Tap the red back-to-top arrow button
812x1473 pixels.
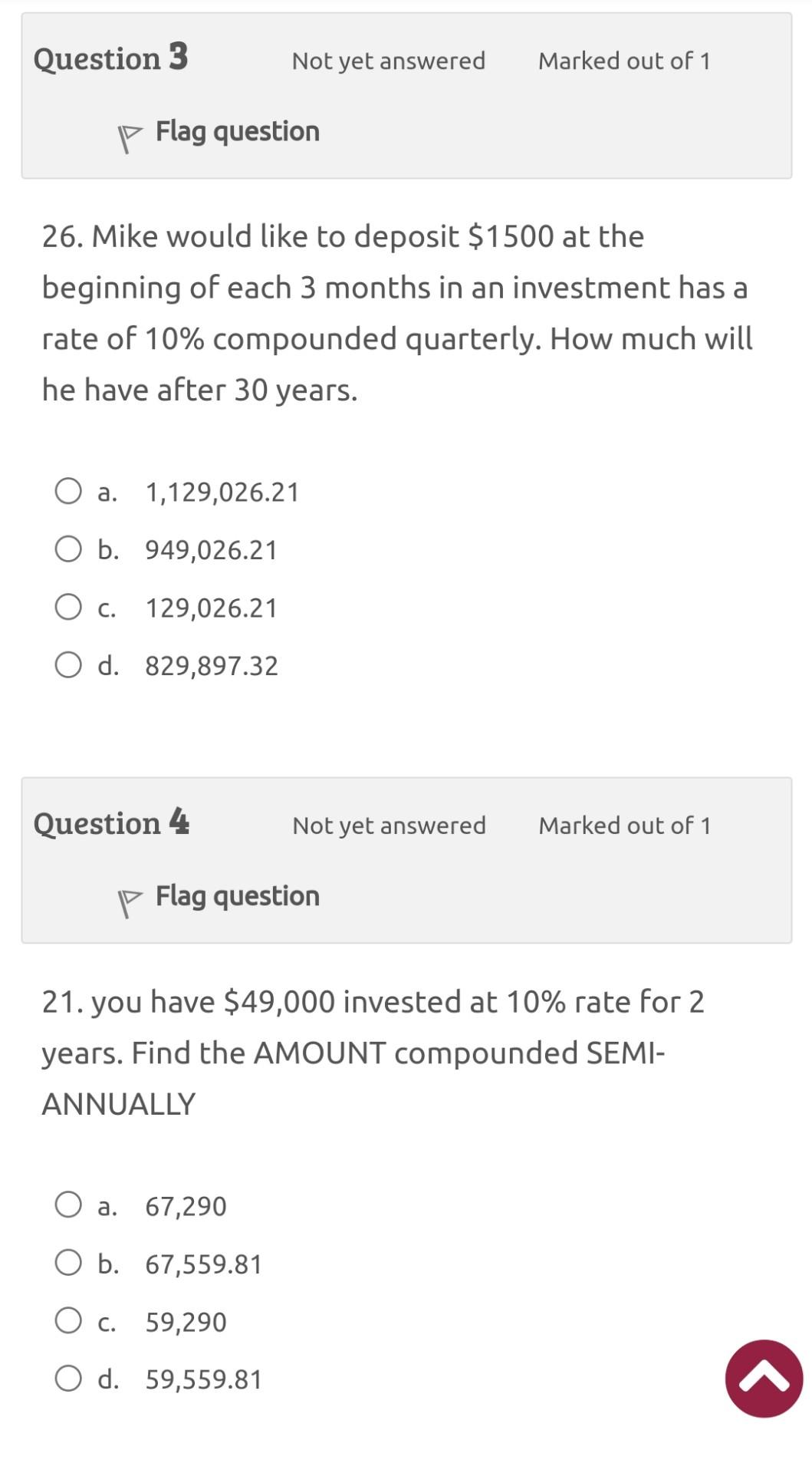[764, 1379]
